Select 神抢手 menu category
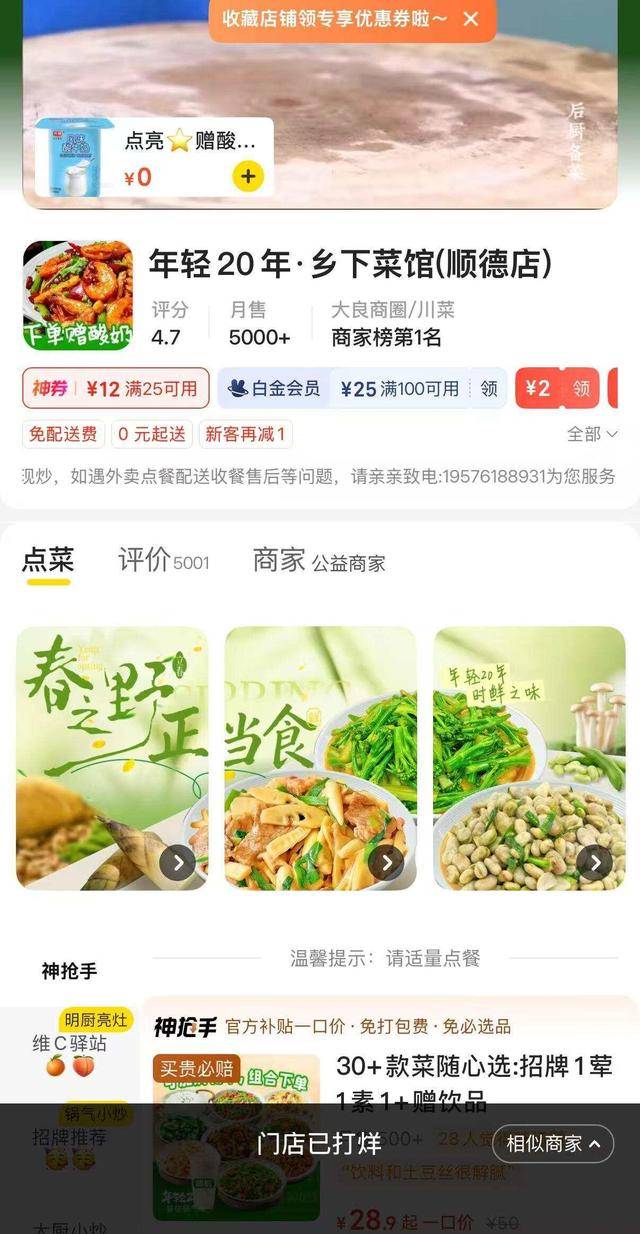The width and height of the screenshot is (640, 1234). (x=69, y=970)
